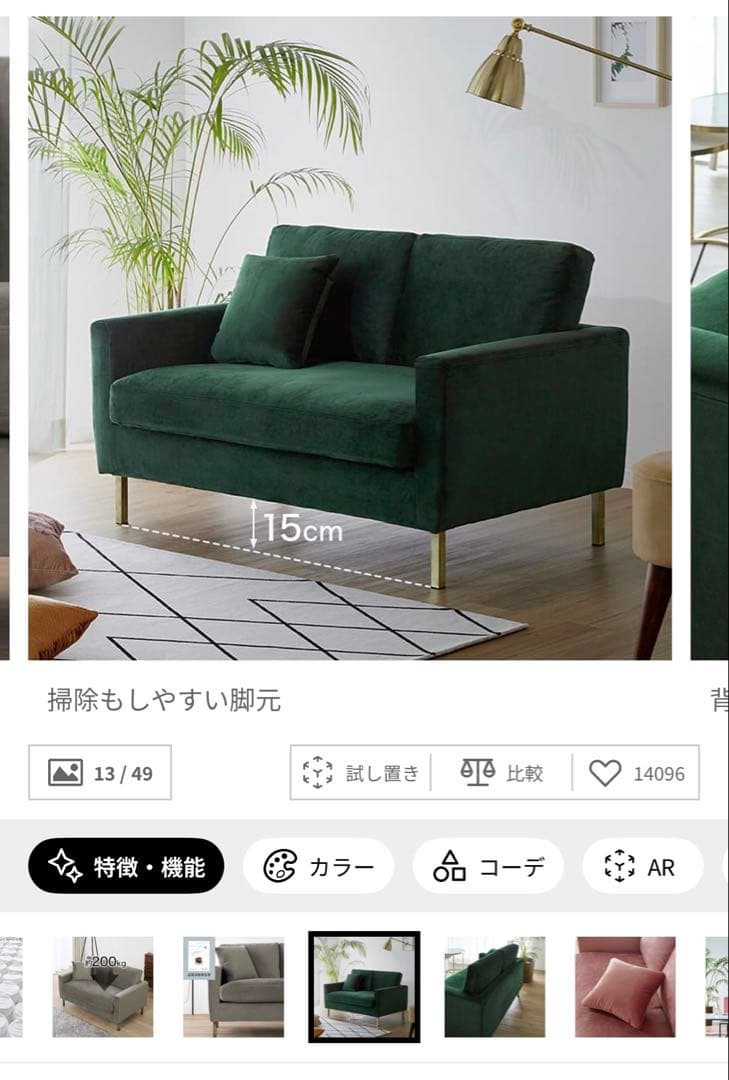Open the image gallery counter 13 / 49
This screenshot has height=1080, width=729.
click(x=100, y=773)
